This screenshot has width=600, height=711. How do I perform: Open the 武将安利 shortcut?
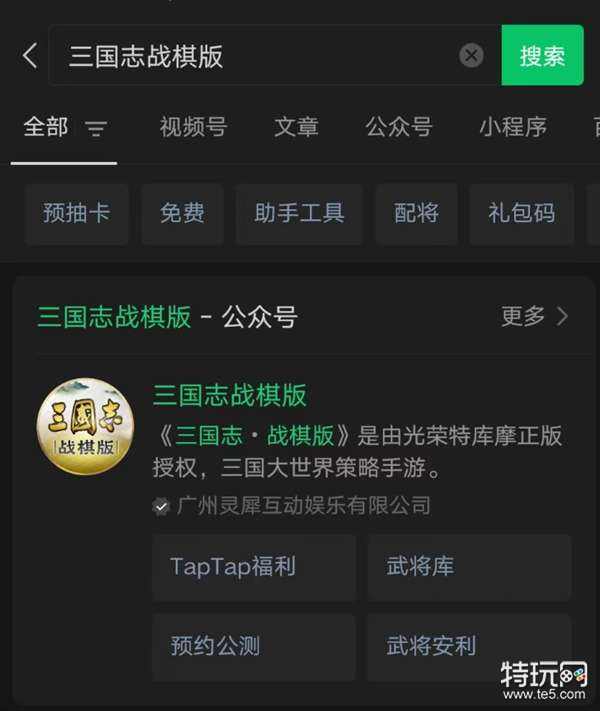point(469,646)
